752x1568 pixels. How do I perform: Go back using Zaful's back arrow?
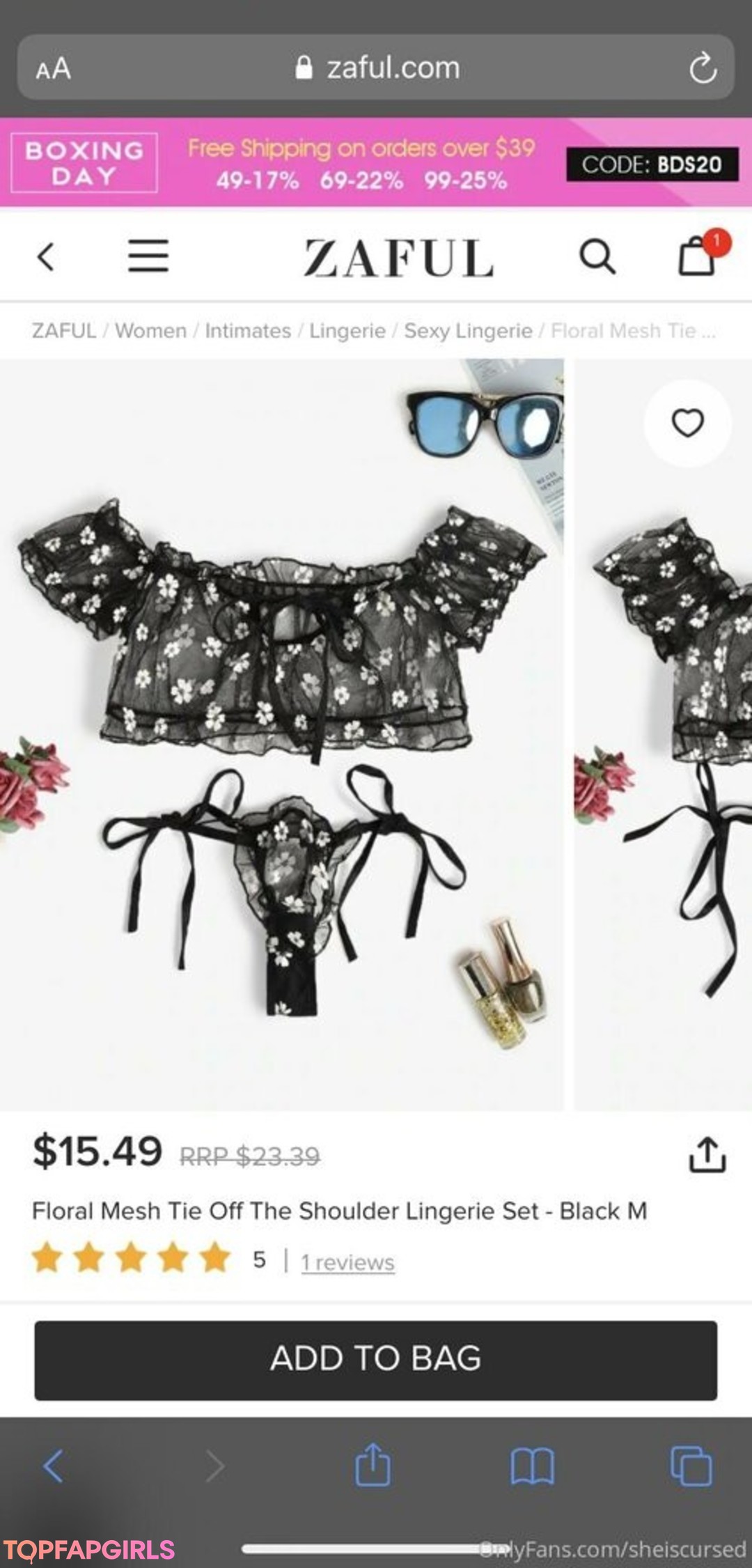[46, 256]
